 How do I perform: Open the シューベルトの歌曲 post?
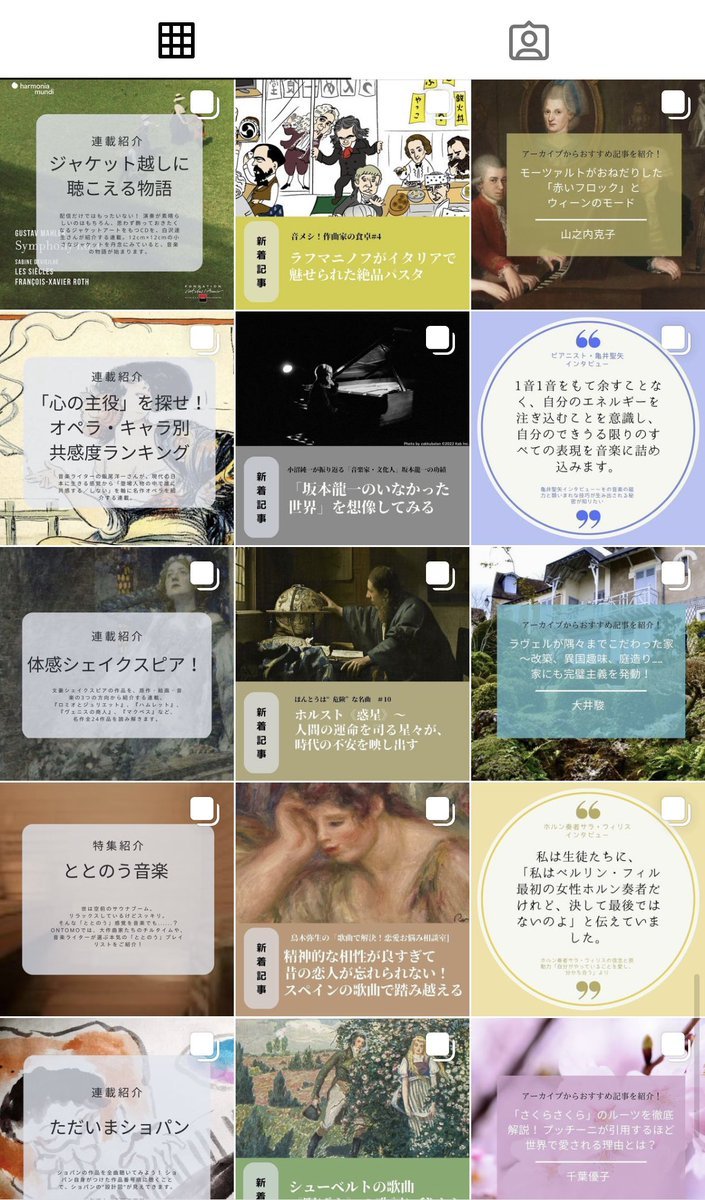(352, 1110)
